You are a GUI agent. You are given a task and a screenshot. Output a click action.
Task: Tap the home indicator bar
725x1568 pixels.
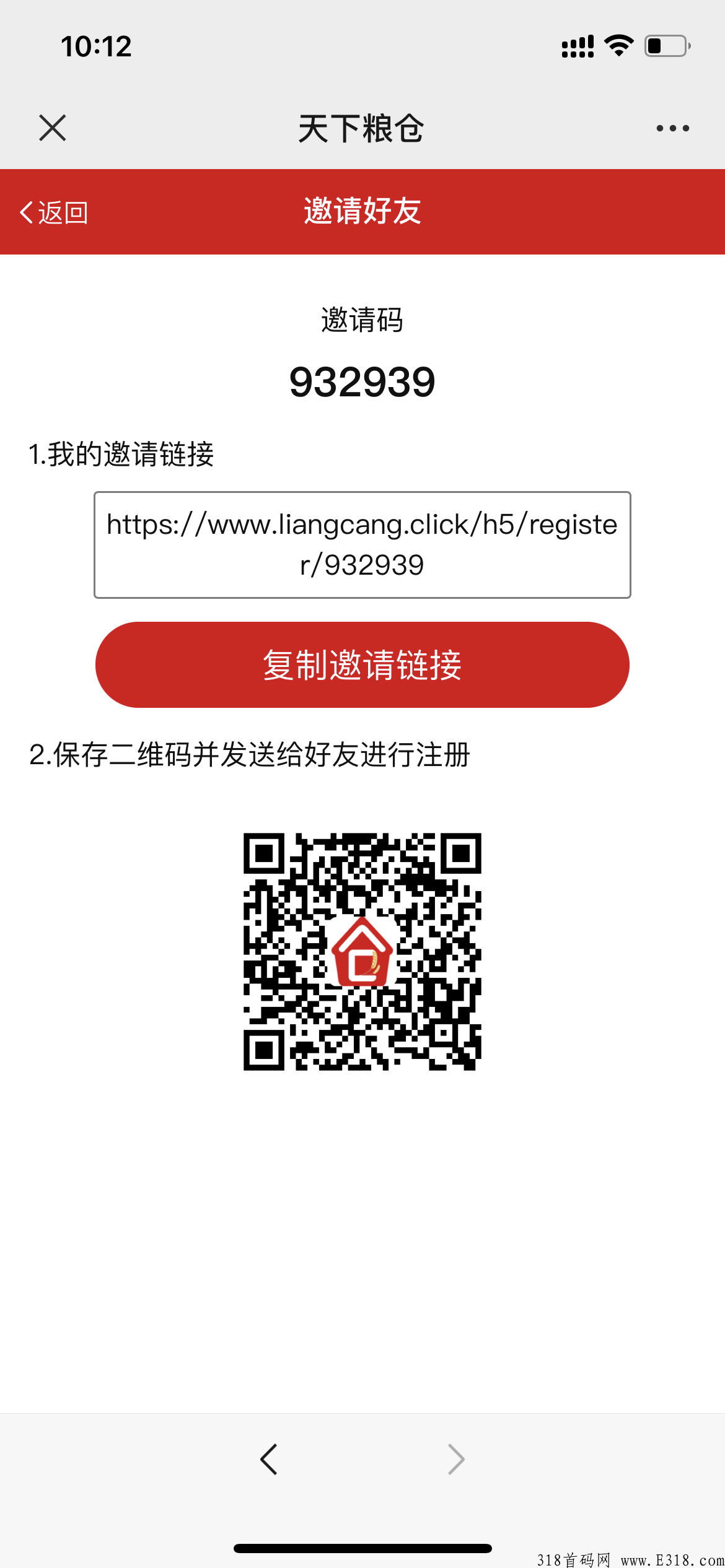tap(362, 1548)
